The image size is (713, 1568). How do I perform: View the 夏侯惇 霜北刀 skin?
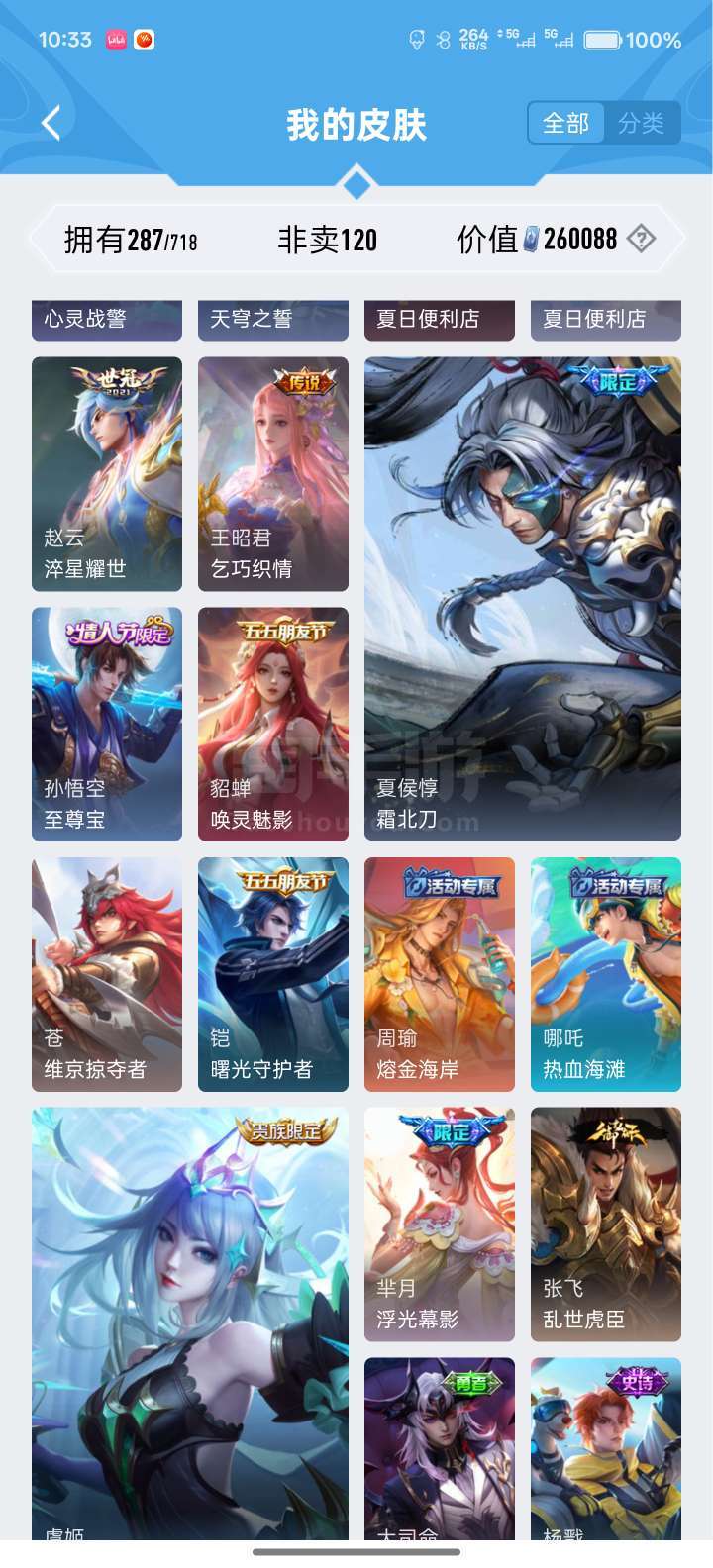(x=523, y=599)
